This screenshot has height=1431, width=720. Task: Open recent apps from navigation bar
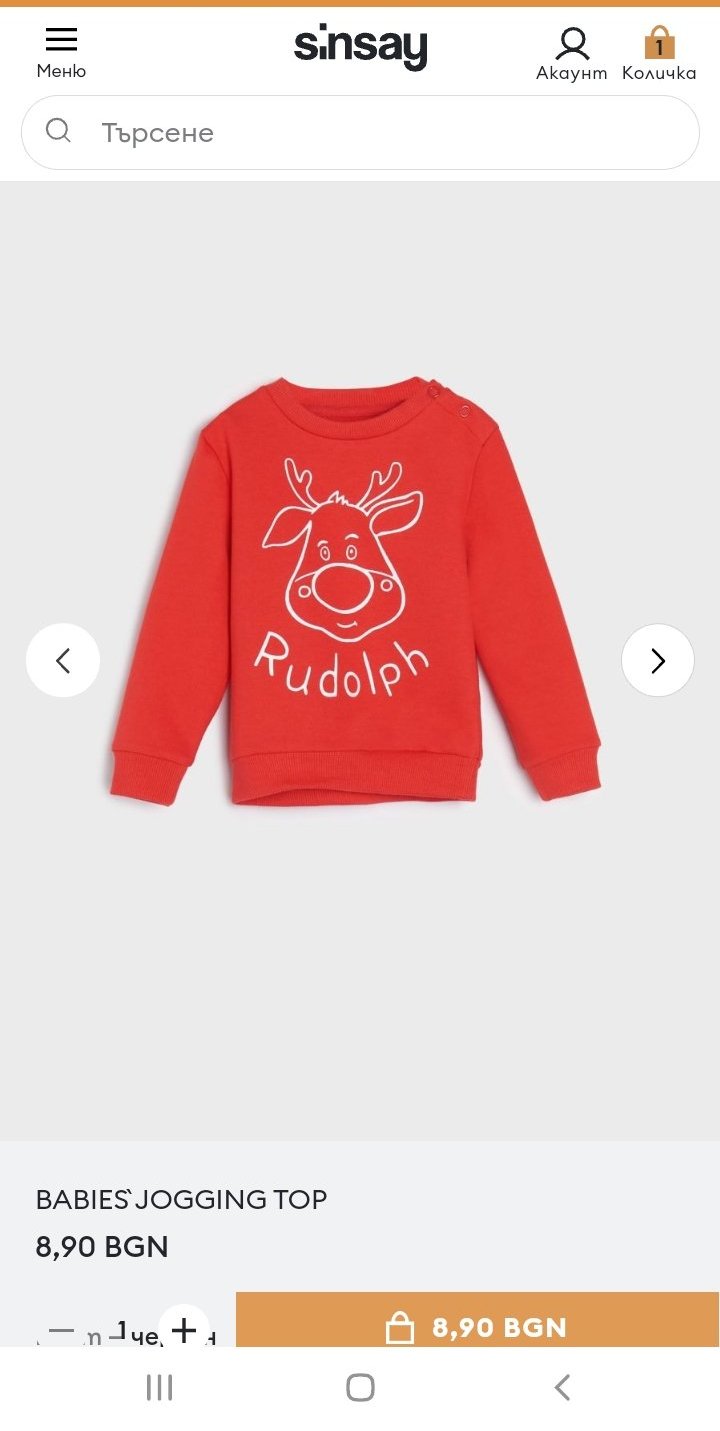click(159, 1387)
